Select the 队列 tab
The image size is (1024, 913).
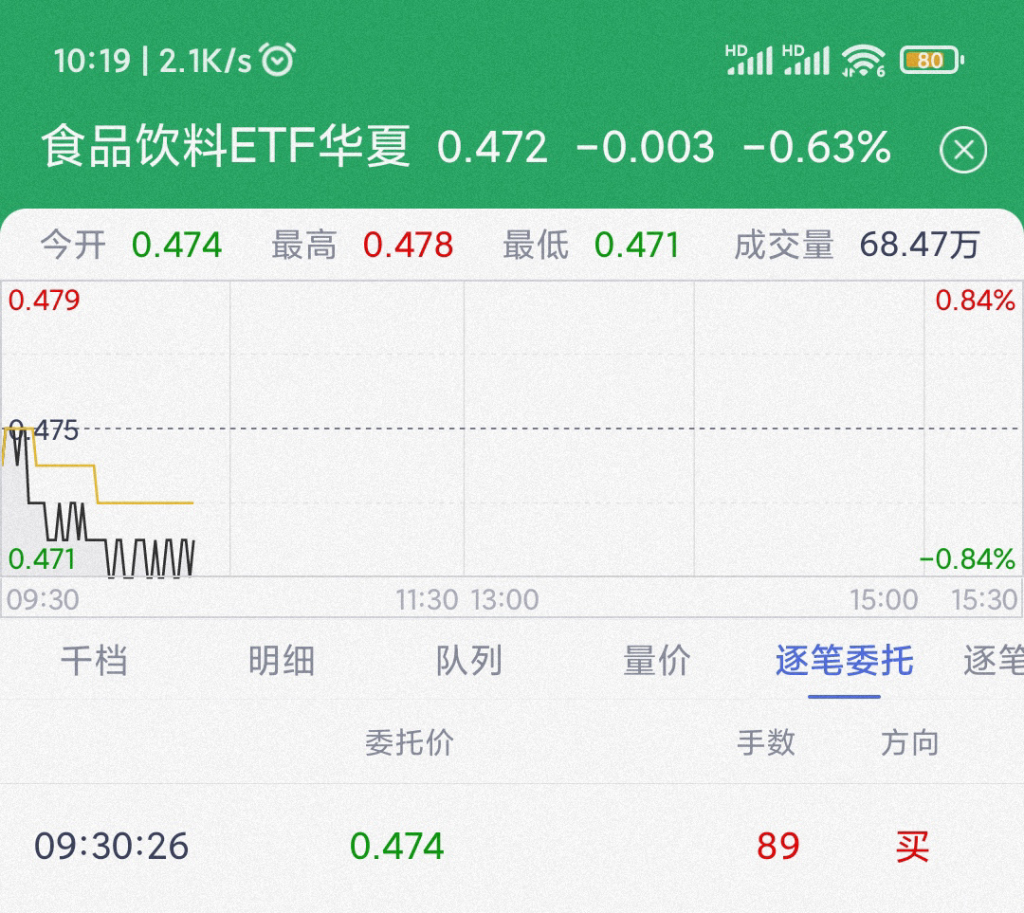tap(469, 660)
